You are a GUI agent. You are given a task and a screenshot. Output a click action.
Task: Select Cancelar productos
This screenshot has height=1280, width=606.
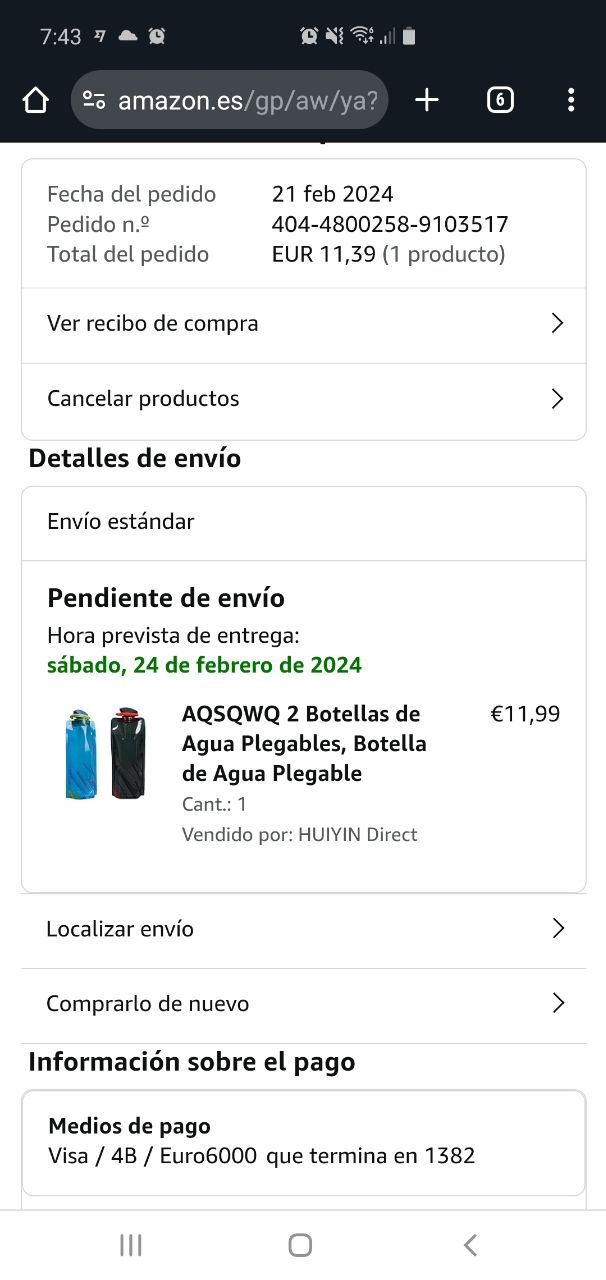click(304, 400)
